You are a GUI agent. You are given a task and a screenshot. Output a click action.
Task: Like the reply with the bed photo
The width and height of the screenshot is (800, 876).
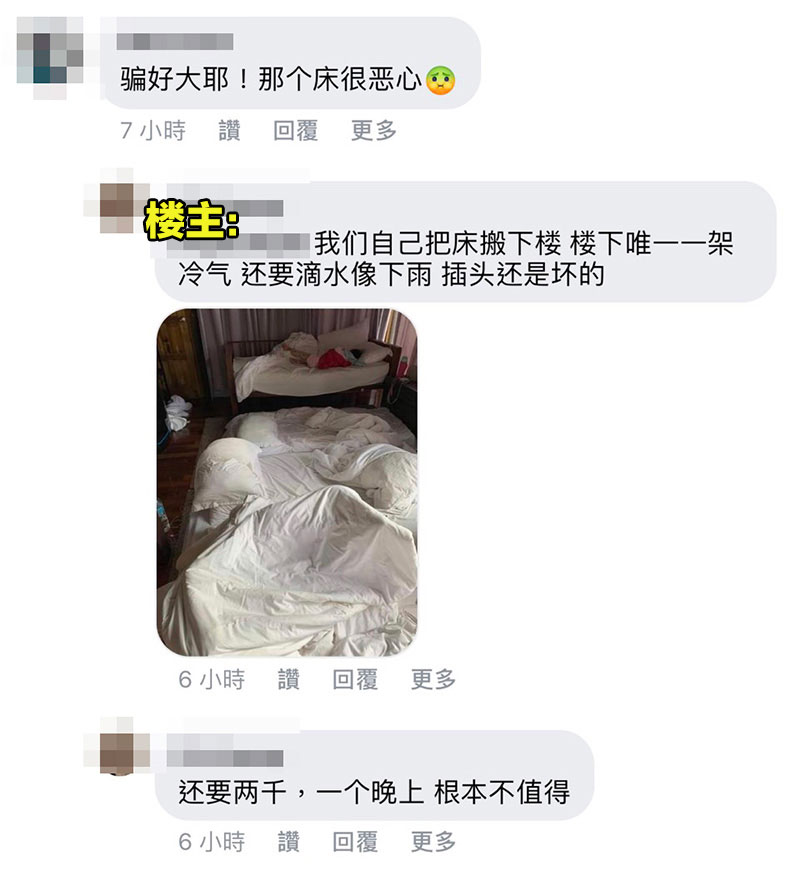[x=288, y=680]
